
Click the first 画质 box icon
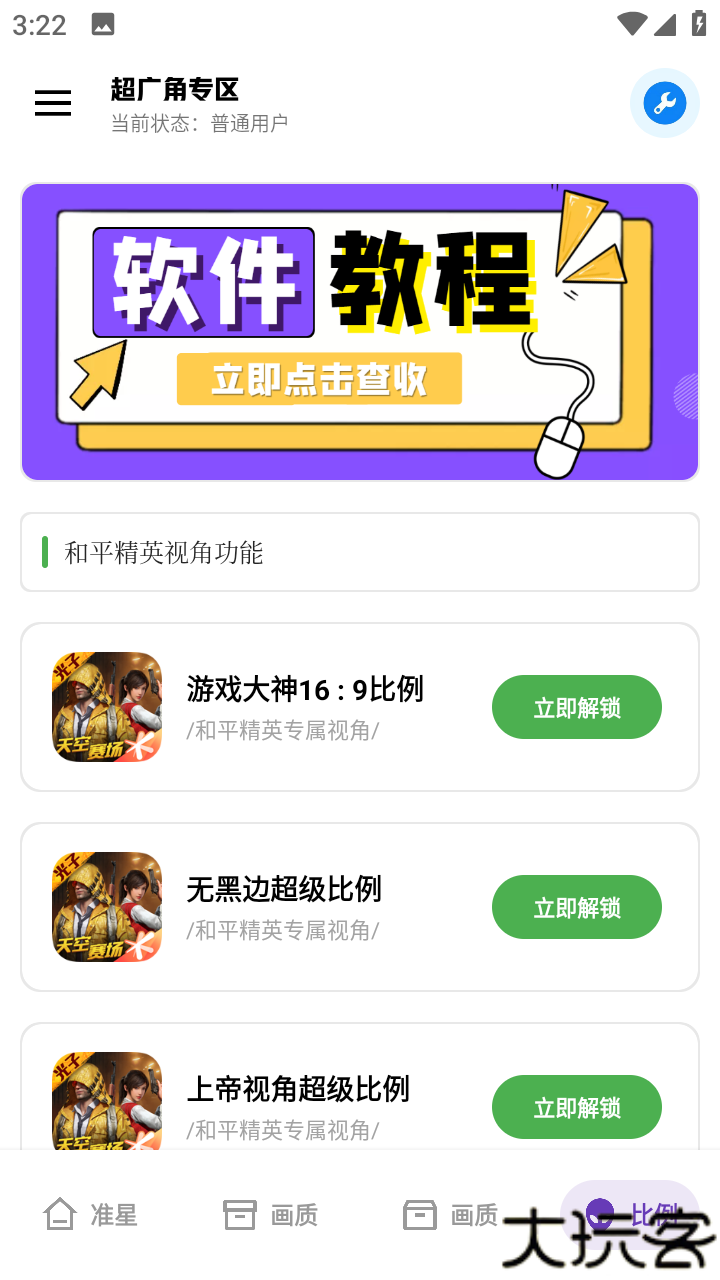[x=239, y=1214]
